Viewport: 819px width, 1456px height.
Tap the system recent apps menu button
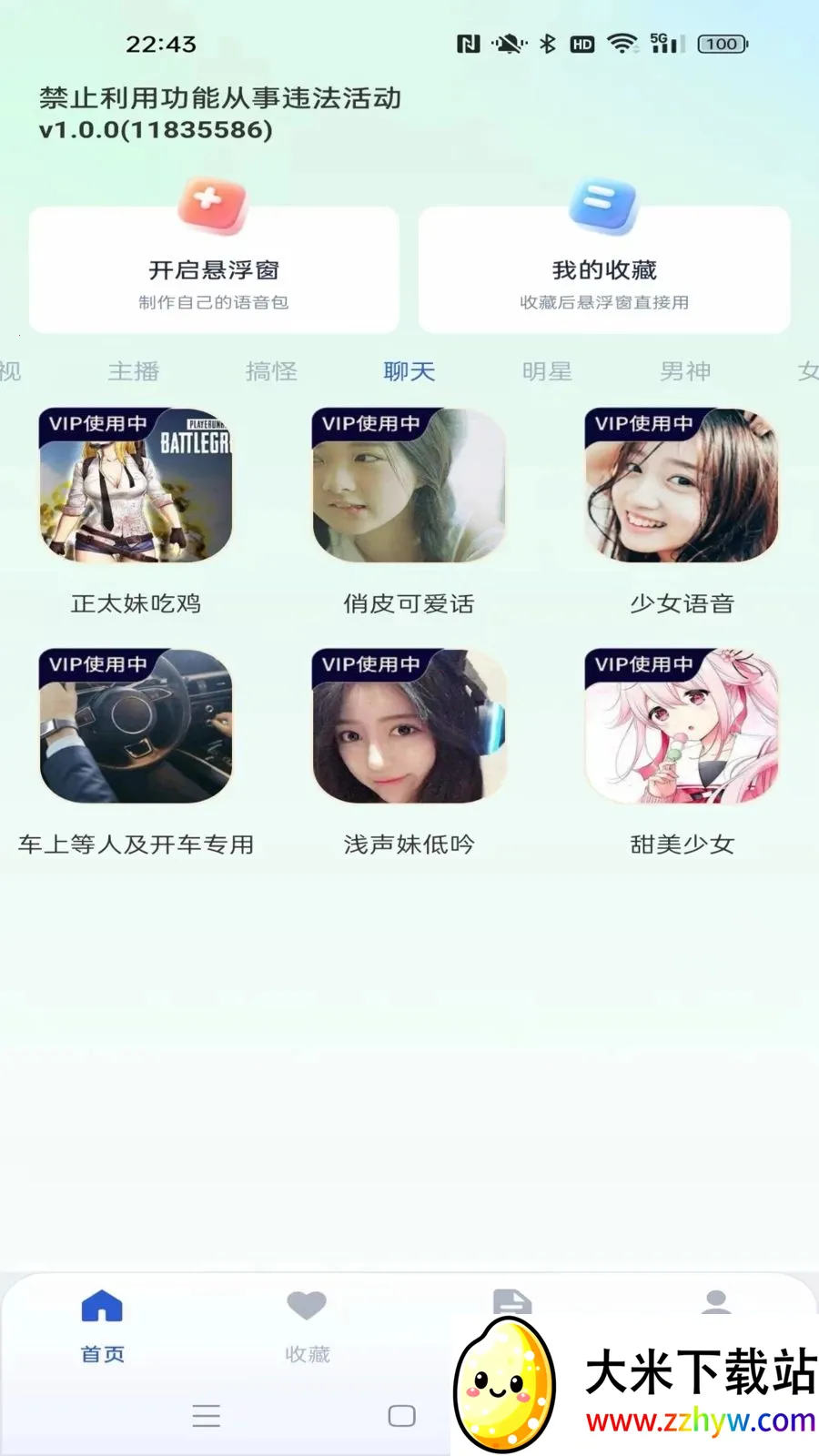[207, 1416]
